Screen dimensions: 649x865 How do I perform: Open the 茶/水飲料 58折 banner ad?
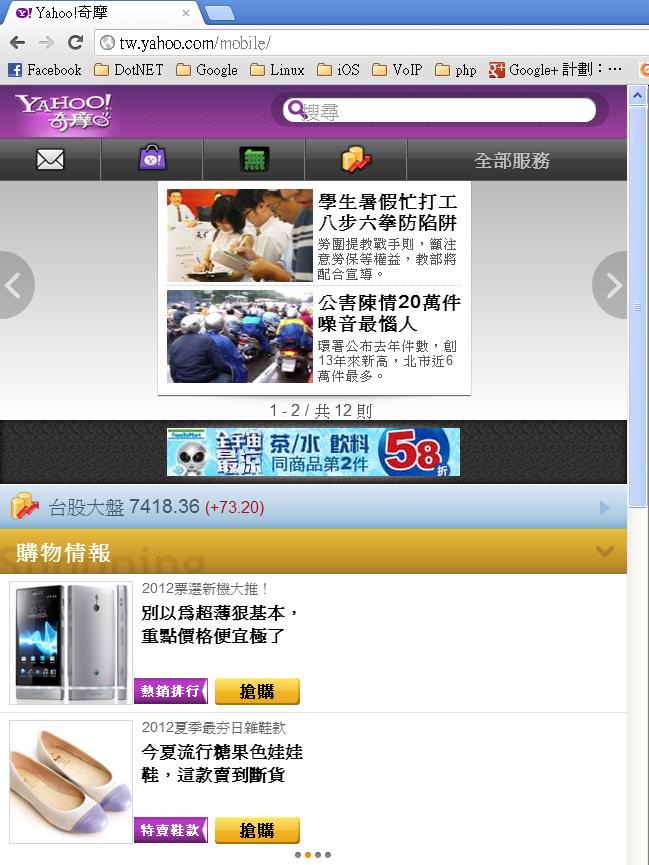point(313,452)
